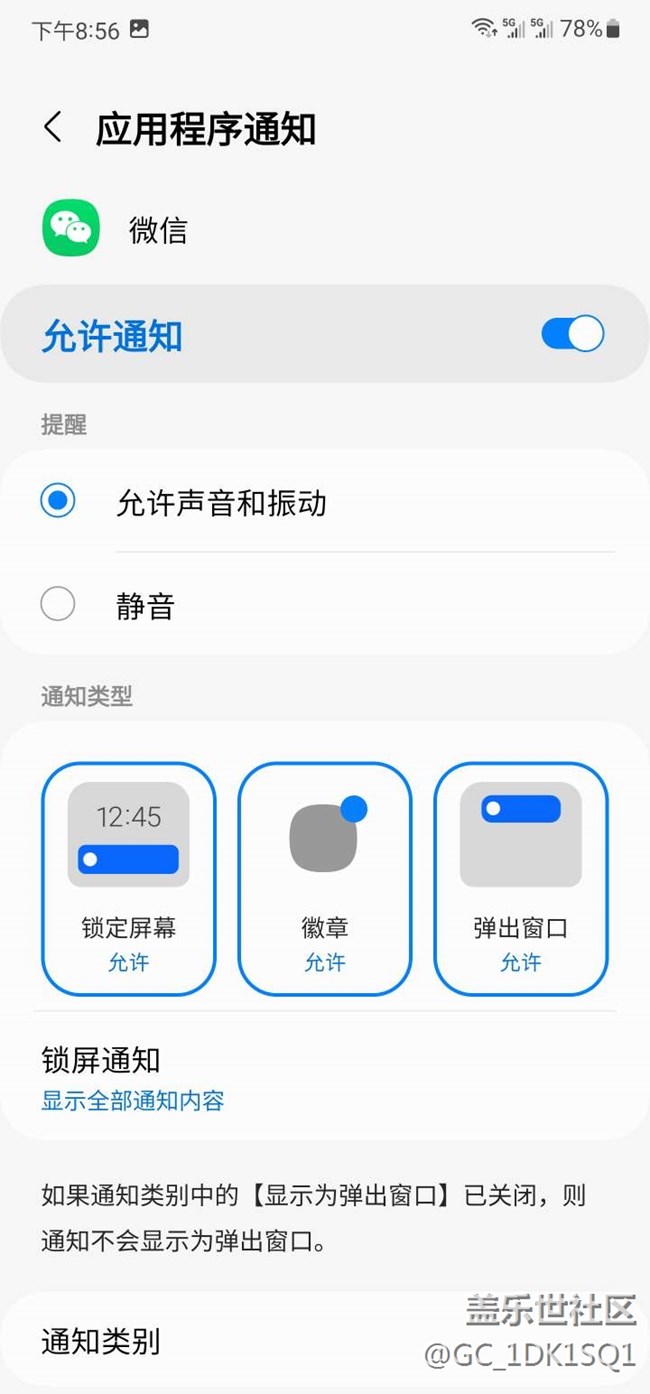650x1394 pixels.
Task: Toggle the 锁定屏幕 notification type
Action: [x=128, y=878]
